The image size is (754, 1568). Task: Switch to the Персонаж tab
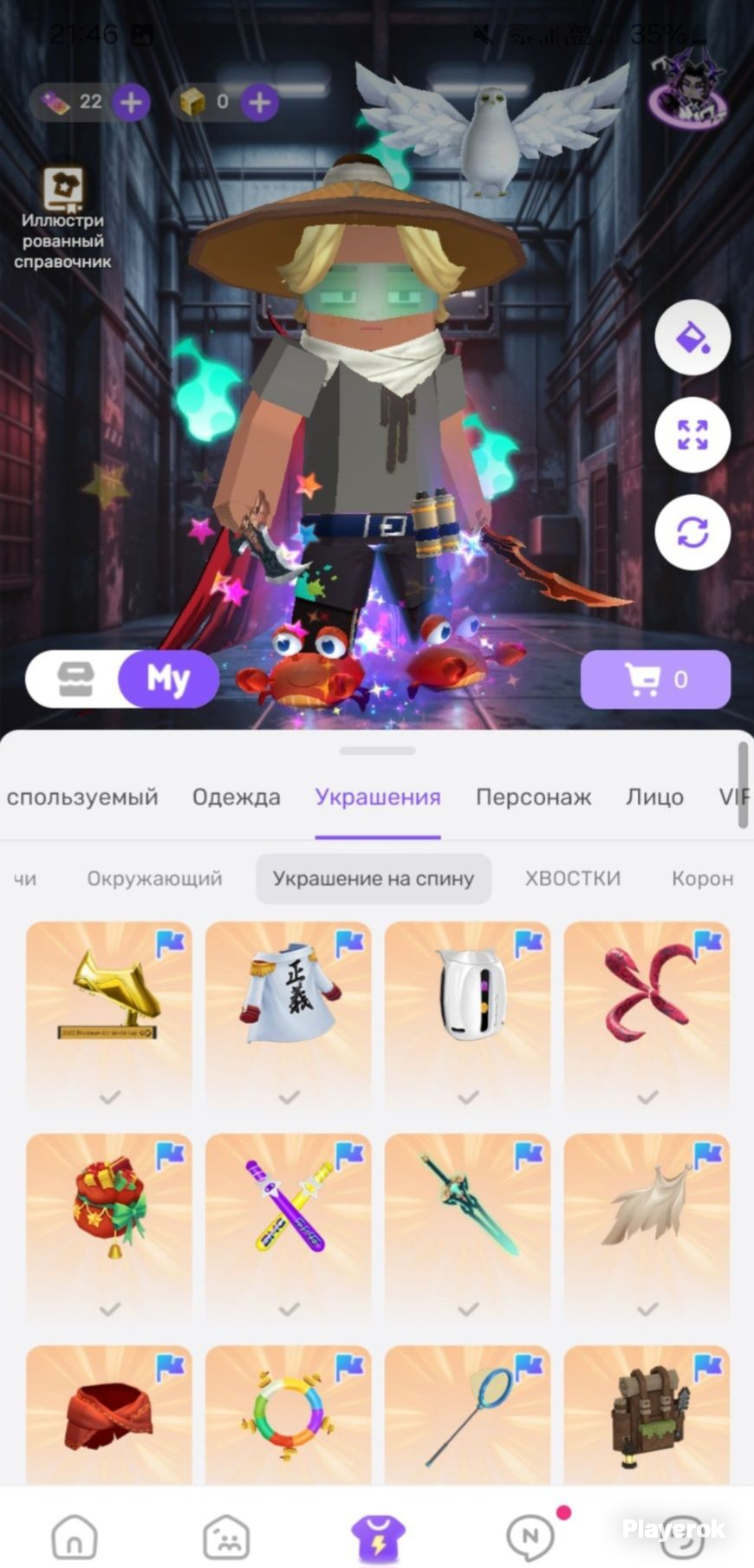click(533, 797)
